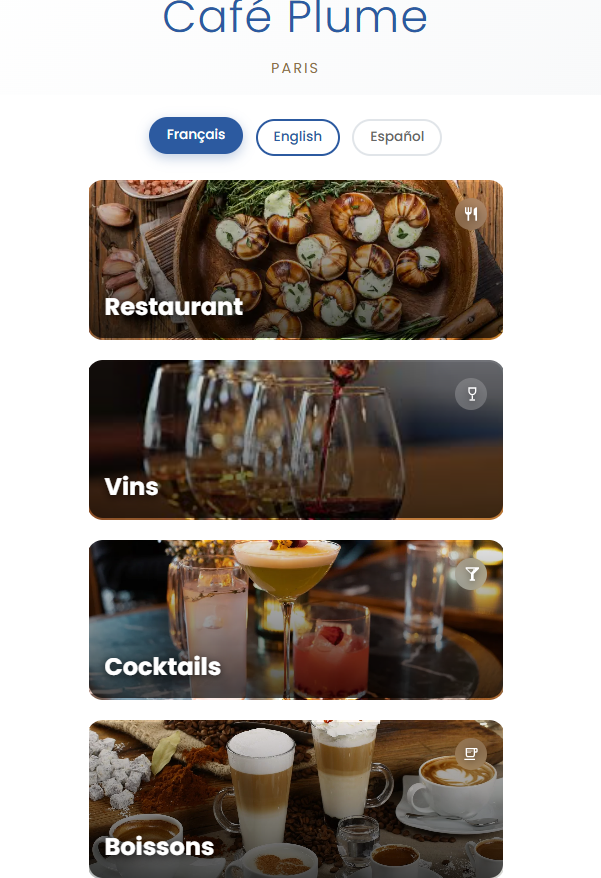This screenshot has height=878, width=601.
Task: Open the Cocktails menu card
Action: pos(296,620)
